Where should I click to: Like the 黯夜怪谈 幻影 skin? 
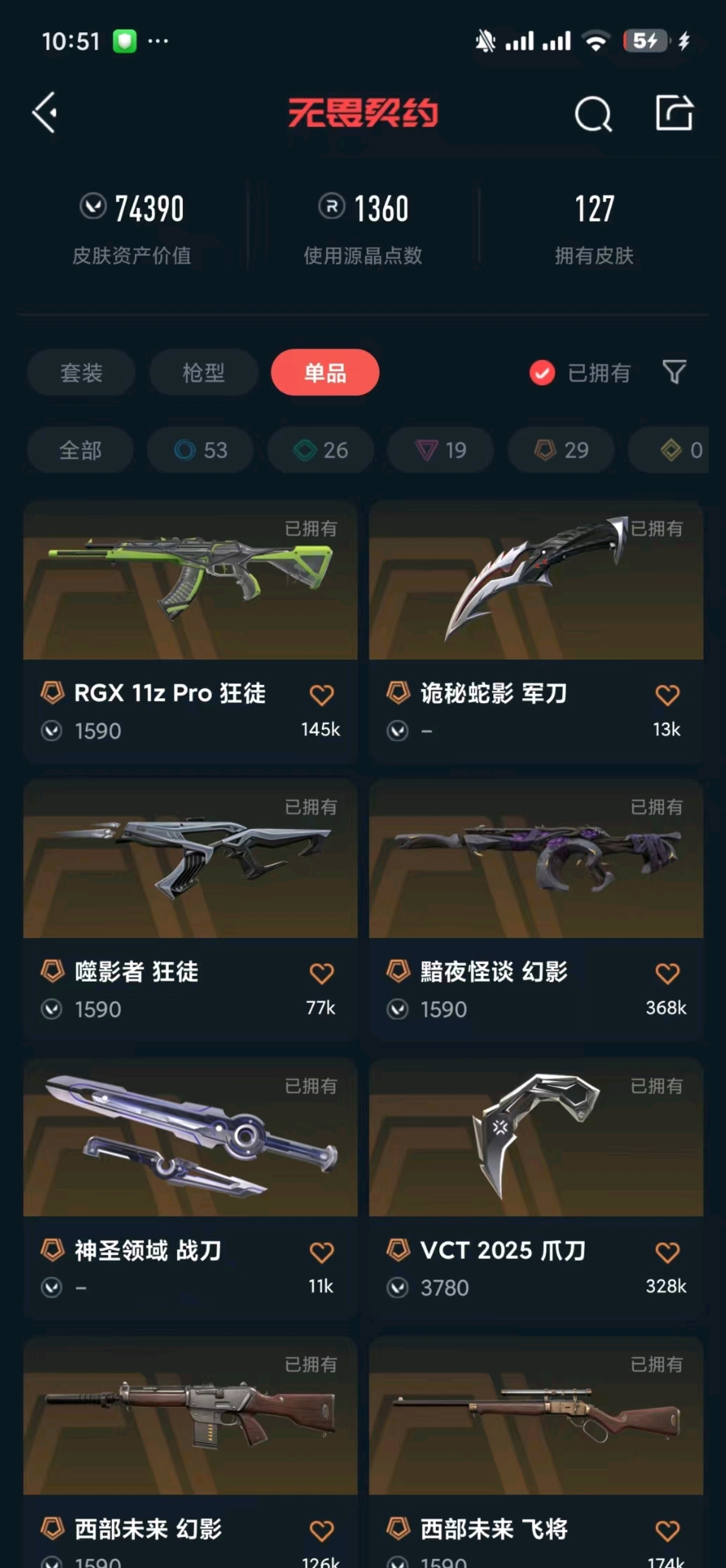click(667, 974)
